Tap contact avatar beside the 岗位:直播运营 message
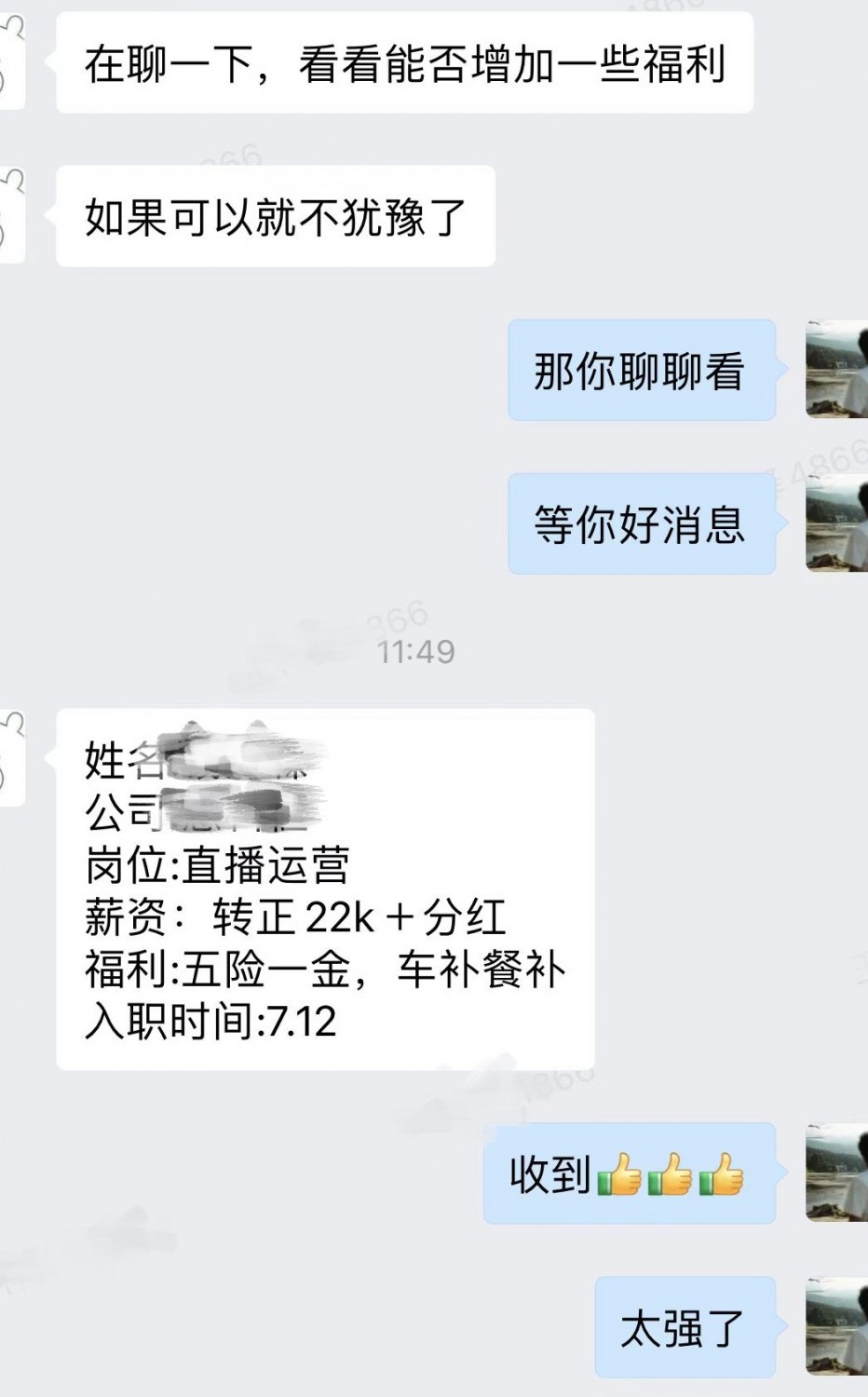Image resolution: width=868 pixels, height=1397 pixels. (x=13, y=756)
